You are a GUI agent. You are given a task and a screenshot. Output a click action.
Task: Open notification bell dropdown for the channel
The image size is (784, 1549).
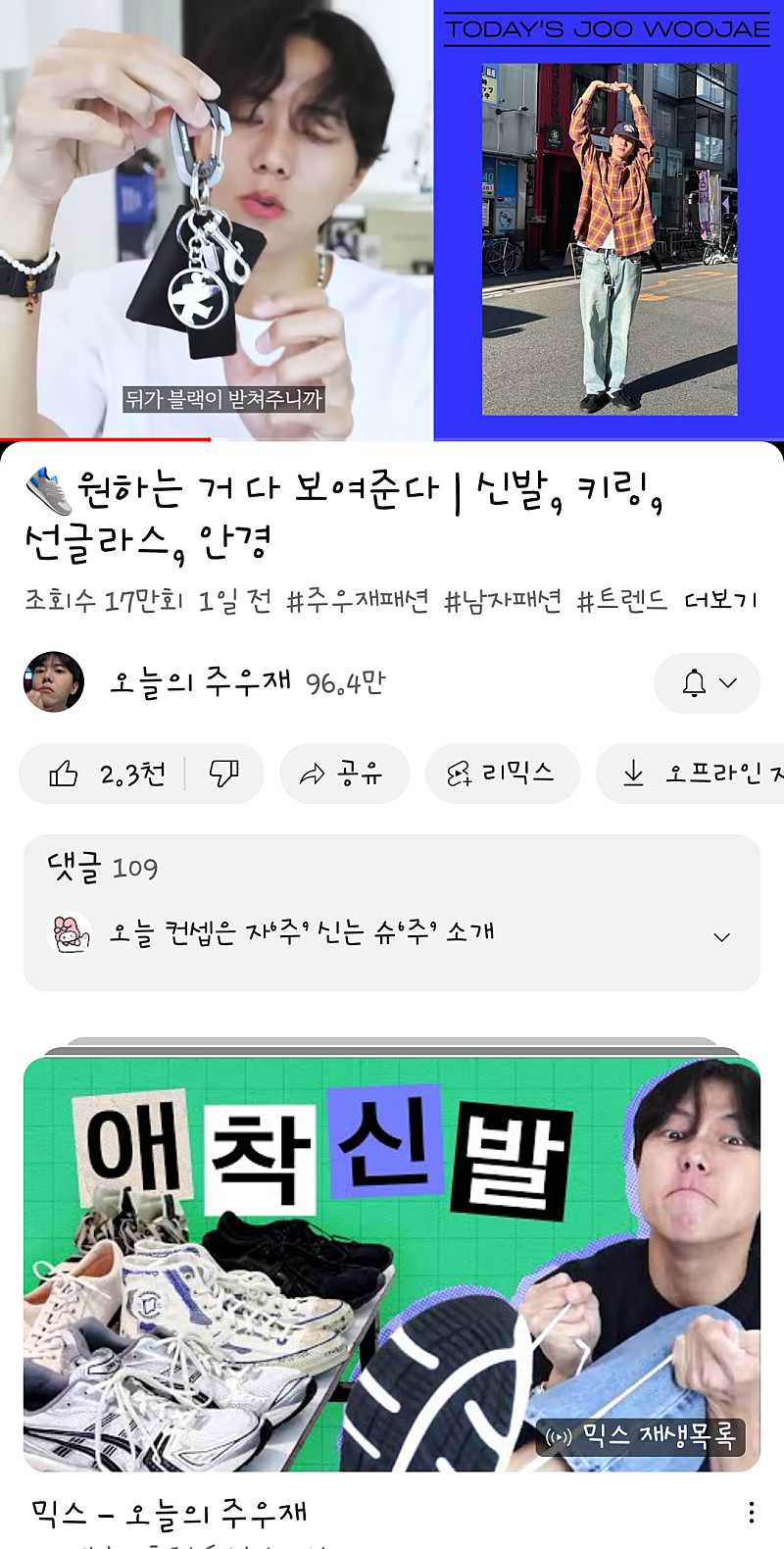pos(707,683)
